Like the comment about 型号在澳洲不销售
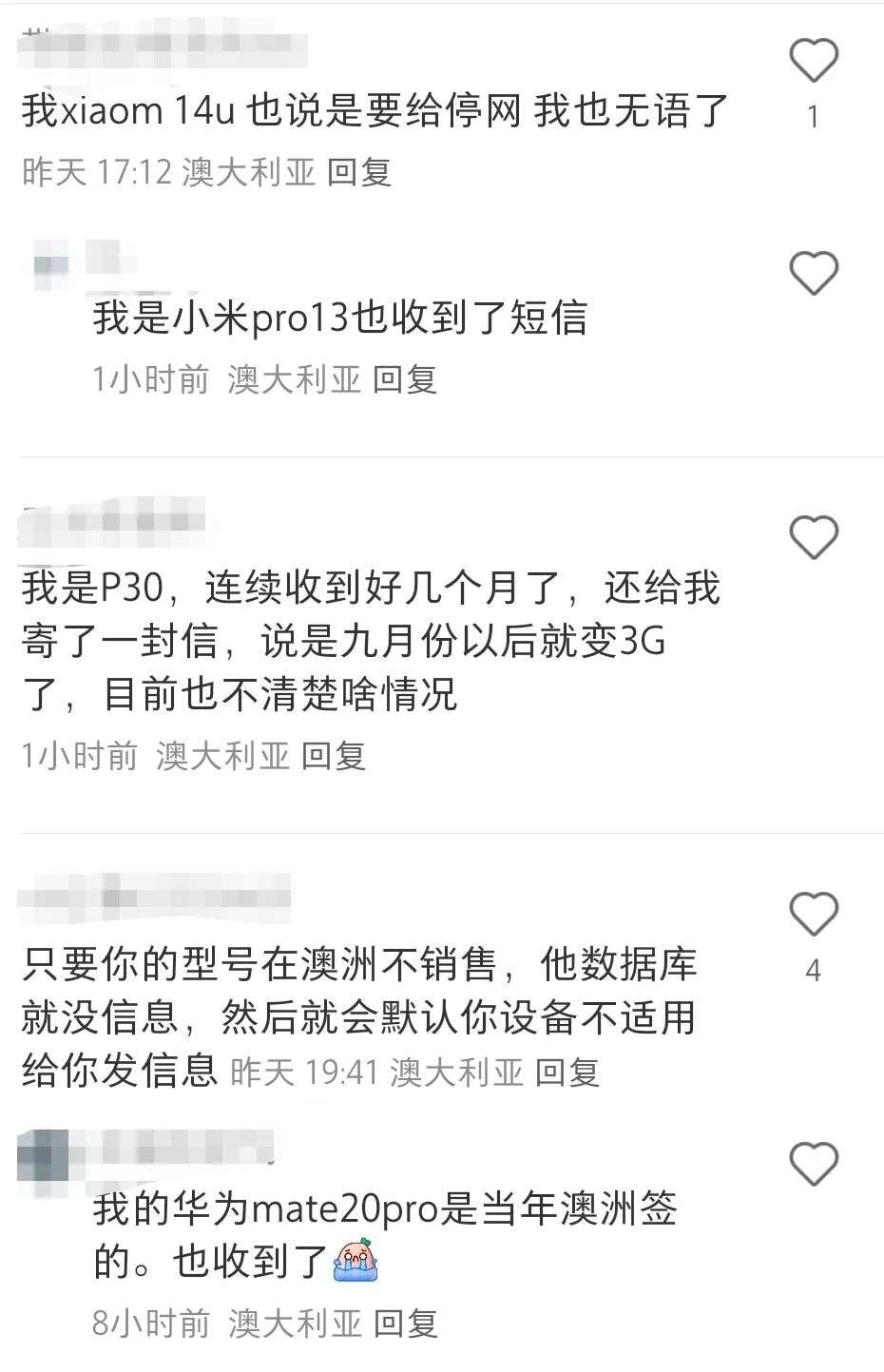This screenshot has width=884, height=1372. pyautogui.click(x=814, y=915)
